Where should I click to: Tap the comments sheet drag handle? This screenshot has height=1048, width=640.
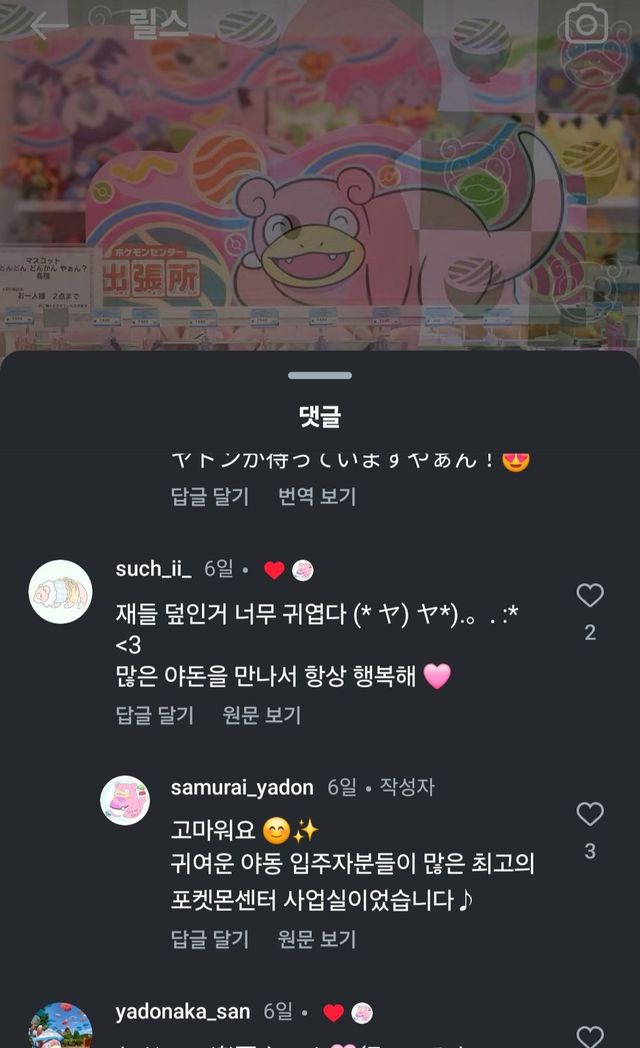[x=320, y=376]
